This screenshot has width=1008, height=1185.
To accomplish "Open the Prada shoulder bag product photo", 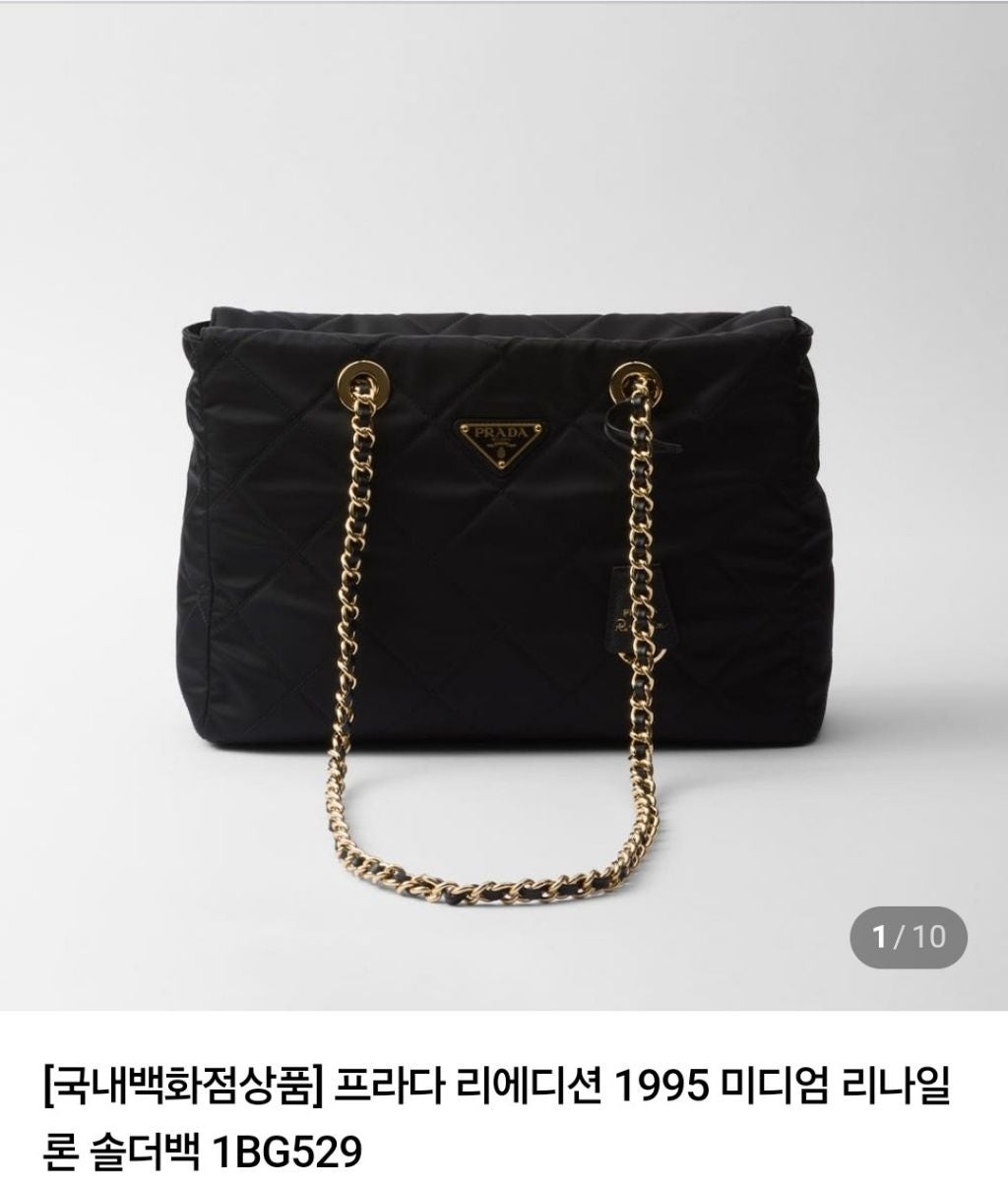I will (502, 512).
